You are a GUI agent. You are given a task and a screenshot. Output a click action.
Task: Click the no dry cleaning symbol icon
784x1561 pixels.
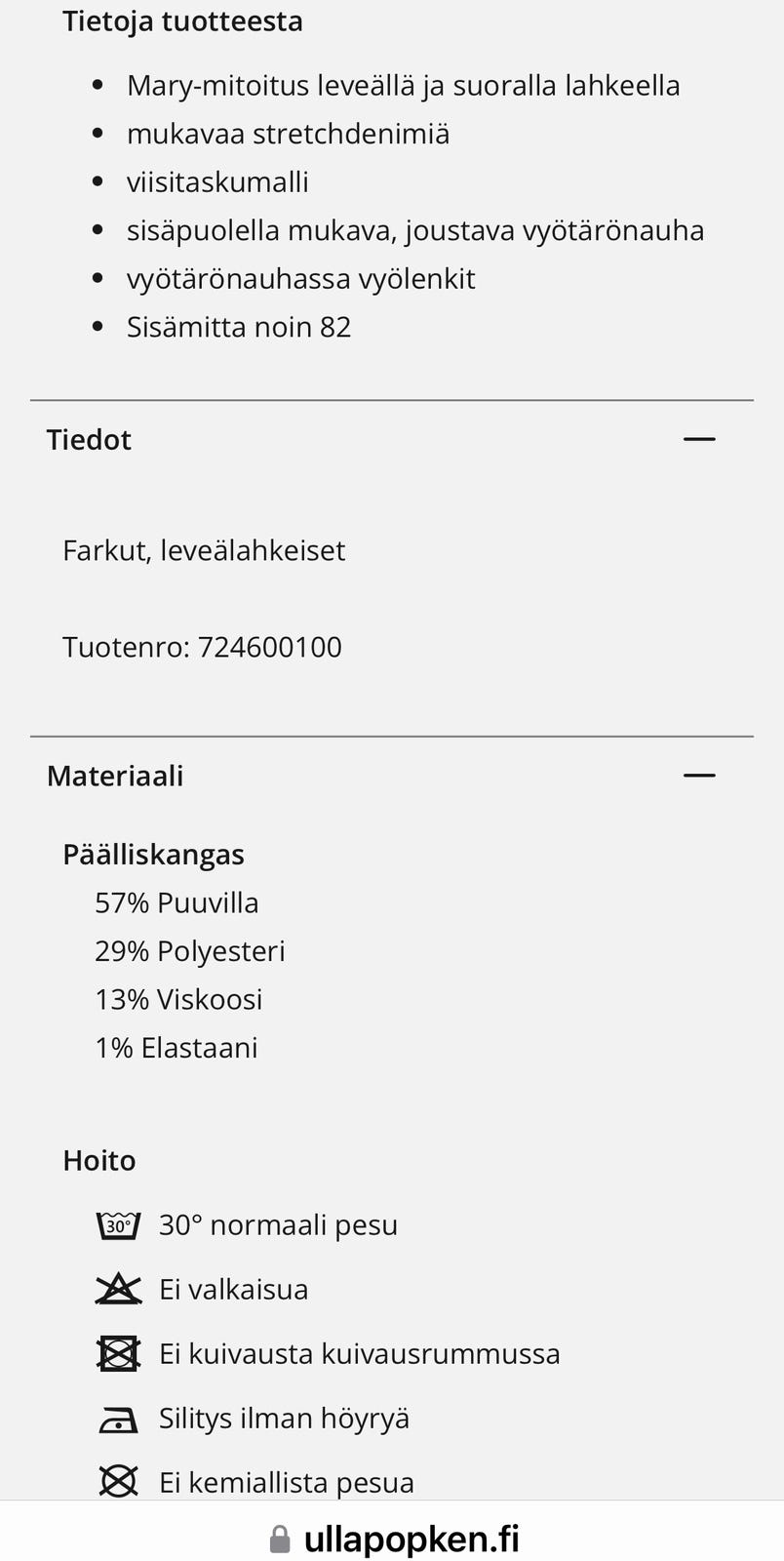pos(118,1481)
